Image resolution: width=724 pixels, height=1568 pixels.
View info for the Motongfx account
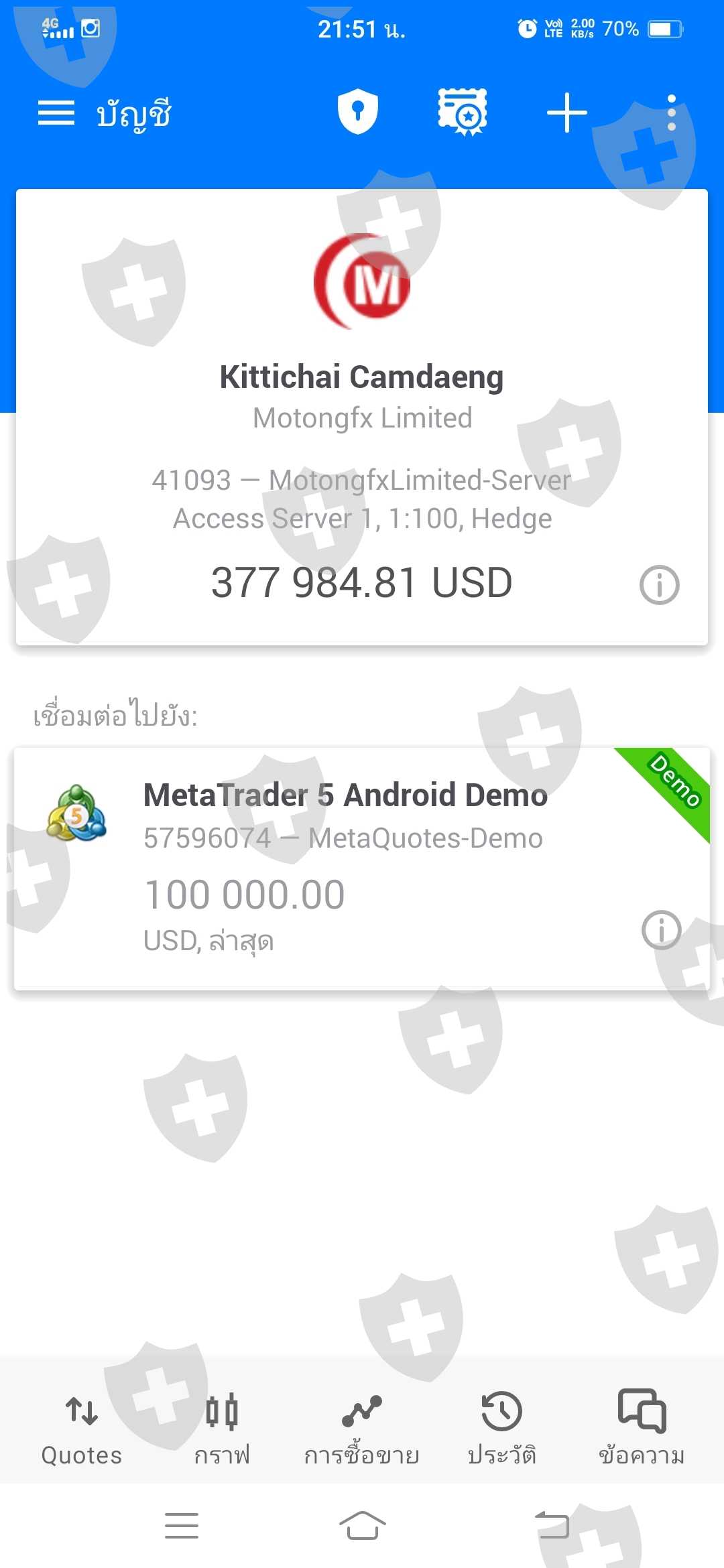point(659,585)
